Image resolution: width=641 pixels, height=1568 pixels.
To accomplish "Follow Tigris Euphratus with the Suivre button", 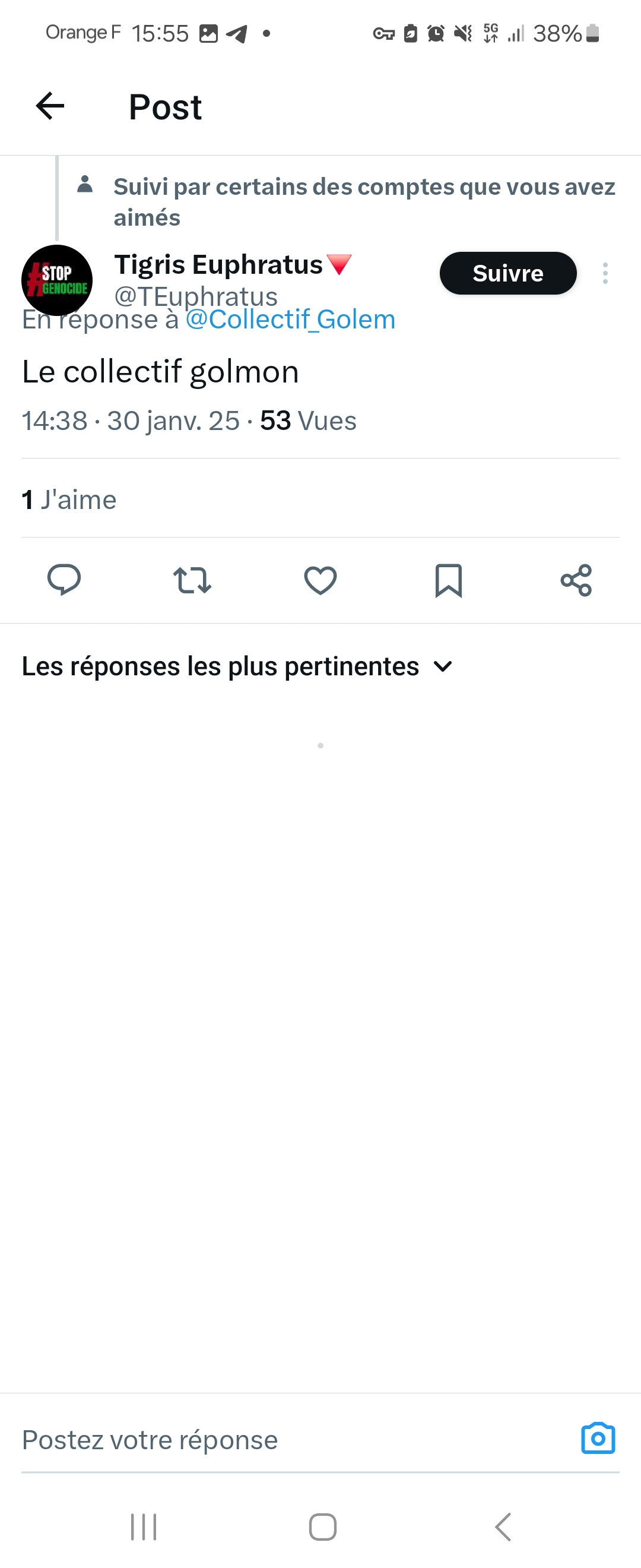I will click(x=508, y=273).
